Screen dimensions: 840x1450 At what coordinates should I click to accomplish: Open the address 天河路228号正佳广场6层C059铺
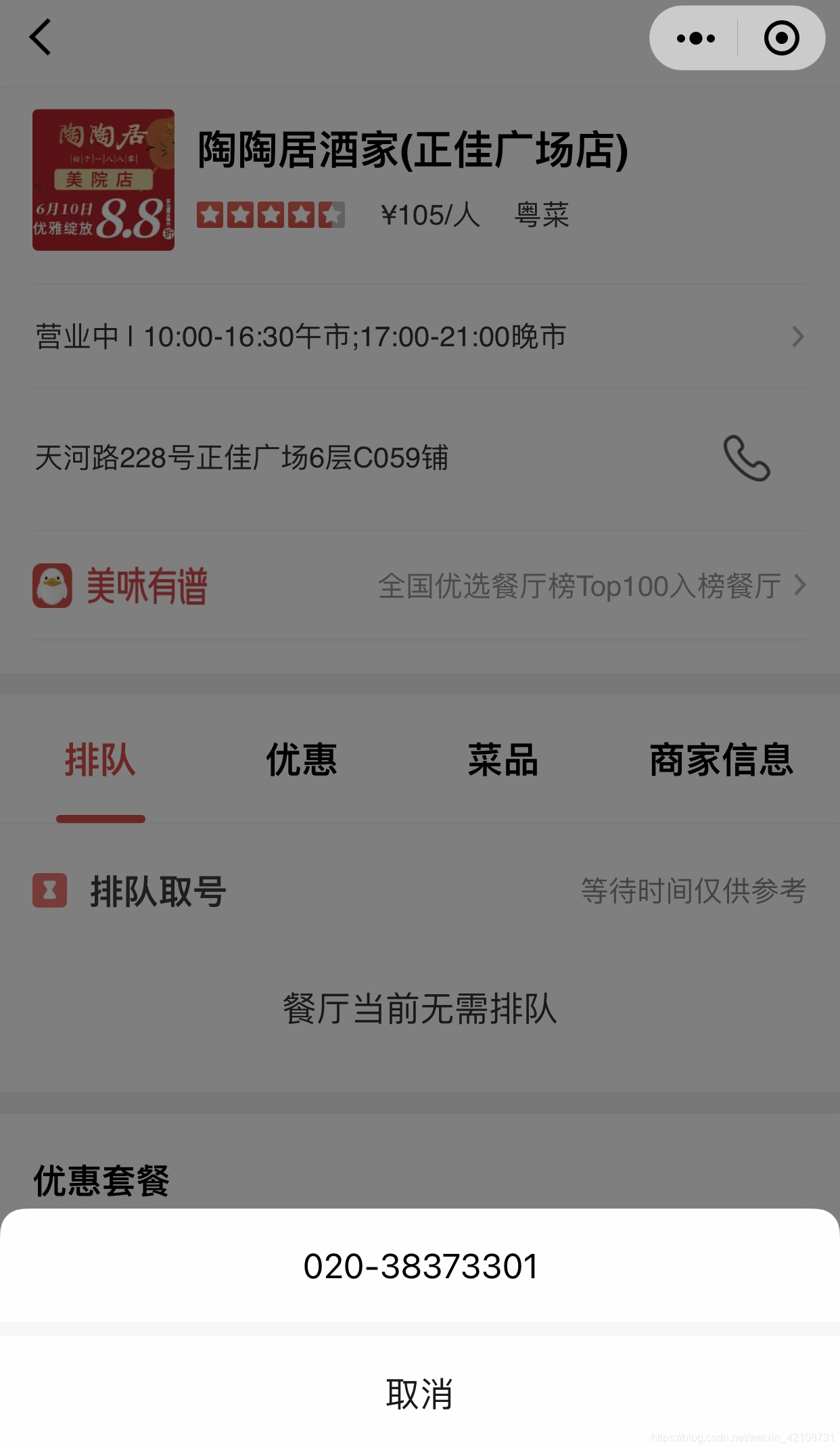tap(242, 459)
